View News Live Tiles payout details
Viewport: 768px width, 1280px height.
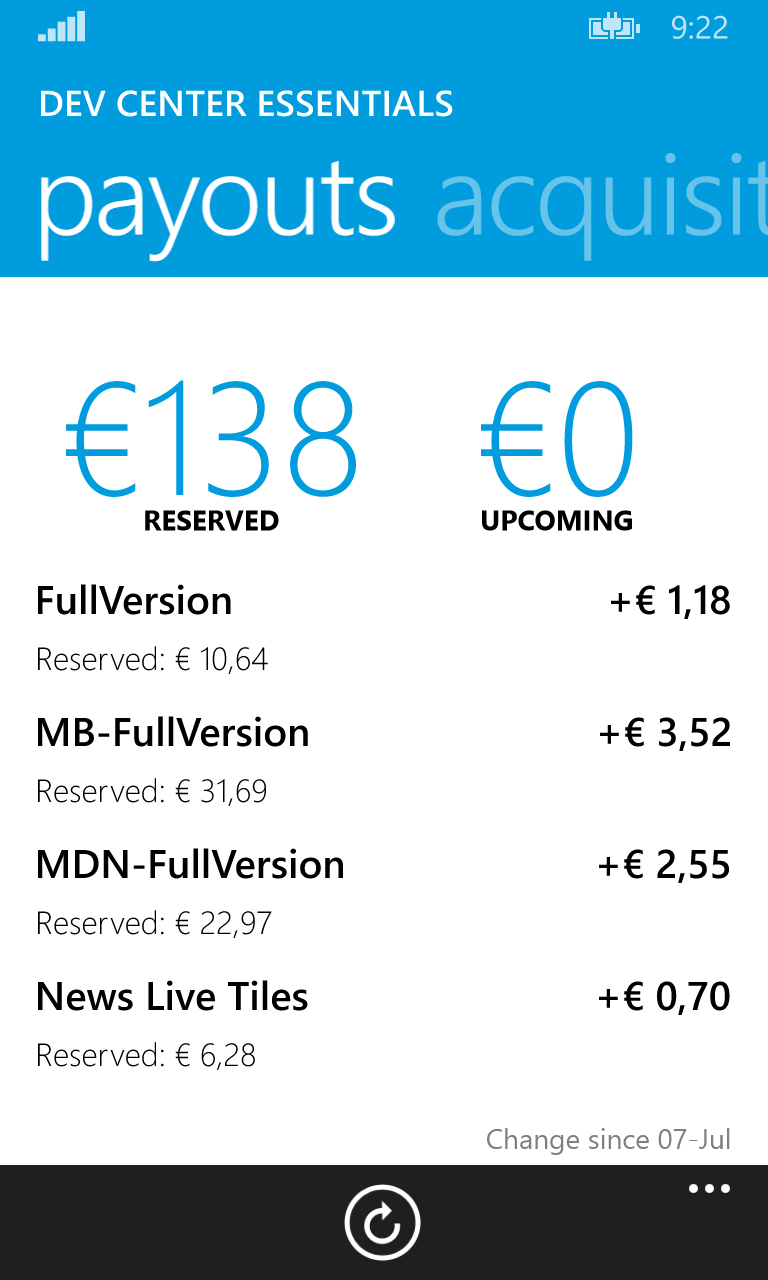click(383, 1023)
